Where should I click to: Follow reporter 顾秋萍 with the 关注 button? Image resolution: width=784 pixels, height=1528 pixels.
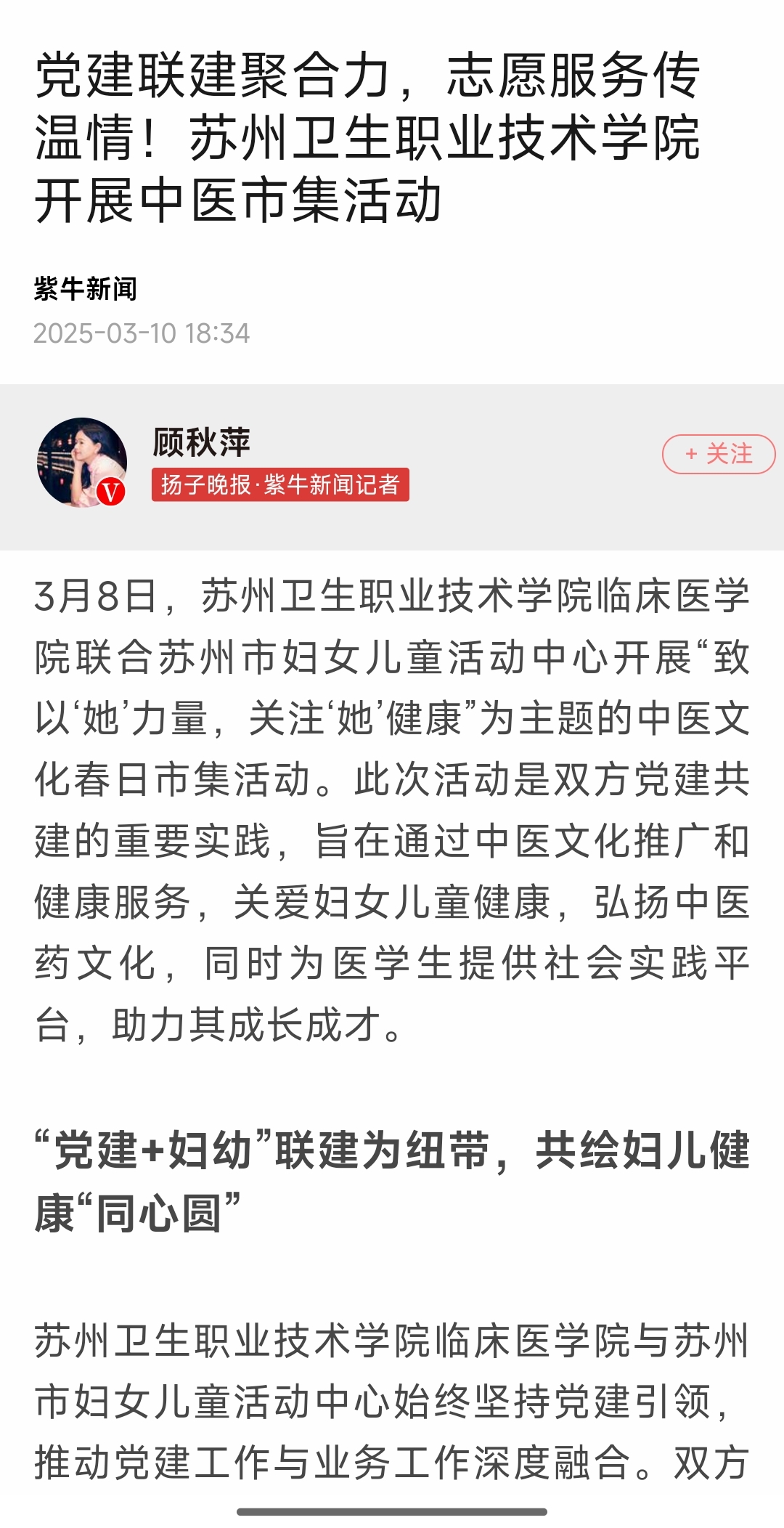pos(719,455)
